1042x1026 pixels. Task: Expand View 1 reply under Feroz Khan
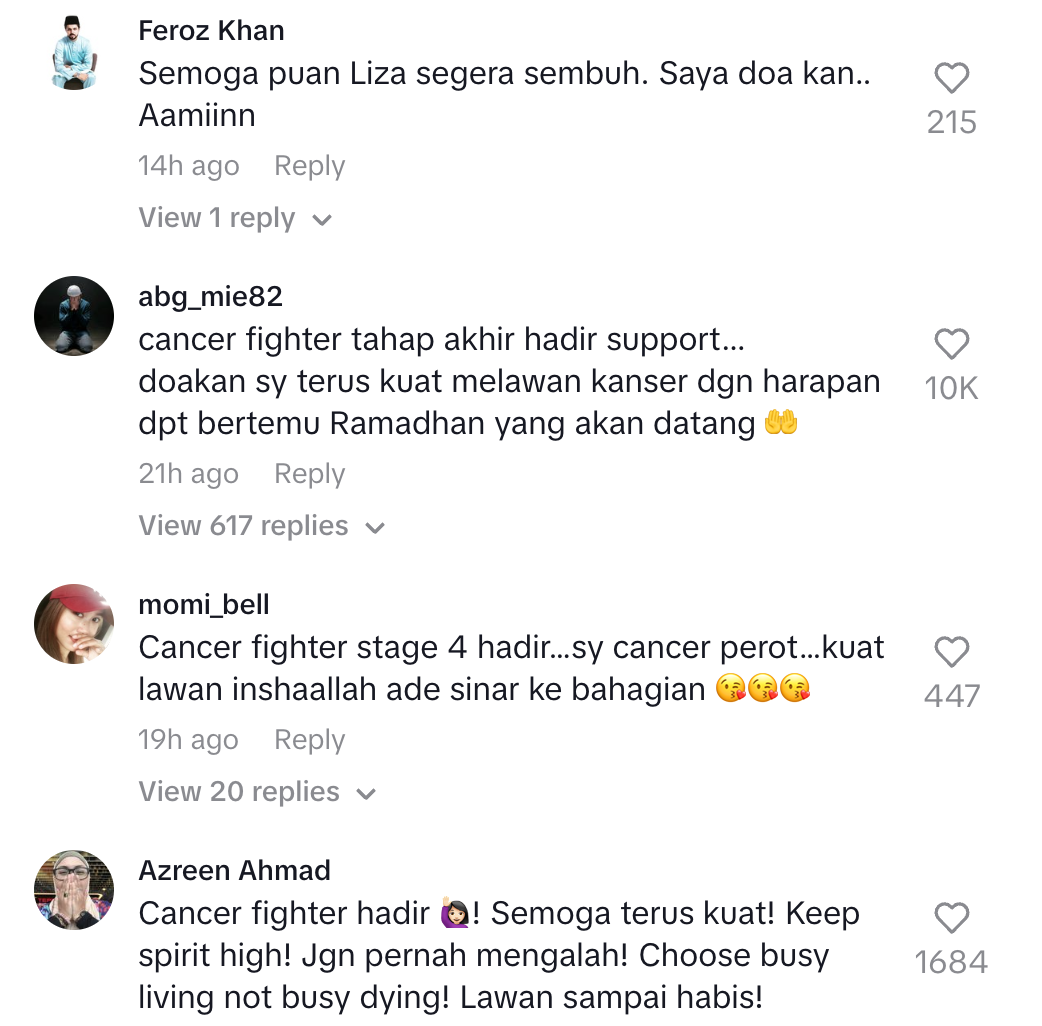pos(235,219)
